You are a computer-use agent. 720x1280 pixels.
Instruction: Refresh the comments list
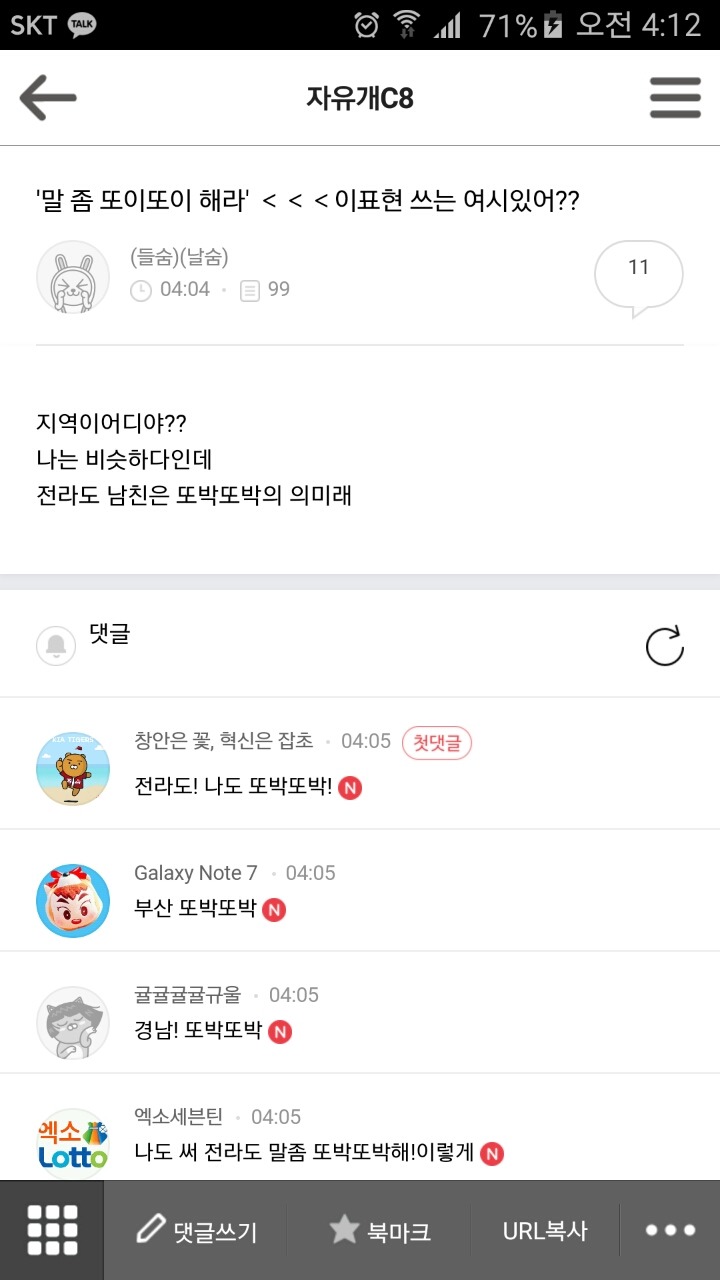coord(665,646)
